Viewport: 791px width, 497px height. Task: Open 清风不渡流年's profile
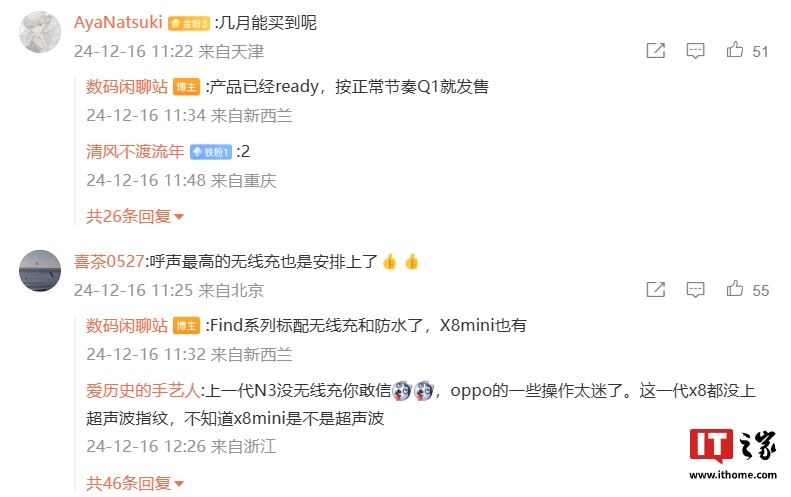[x=135, y=152]
